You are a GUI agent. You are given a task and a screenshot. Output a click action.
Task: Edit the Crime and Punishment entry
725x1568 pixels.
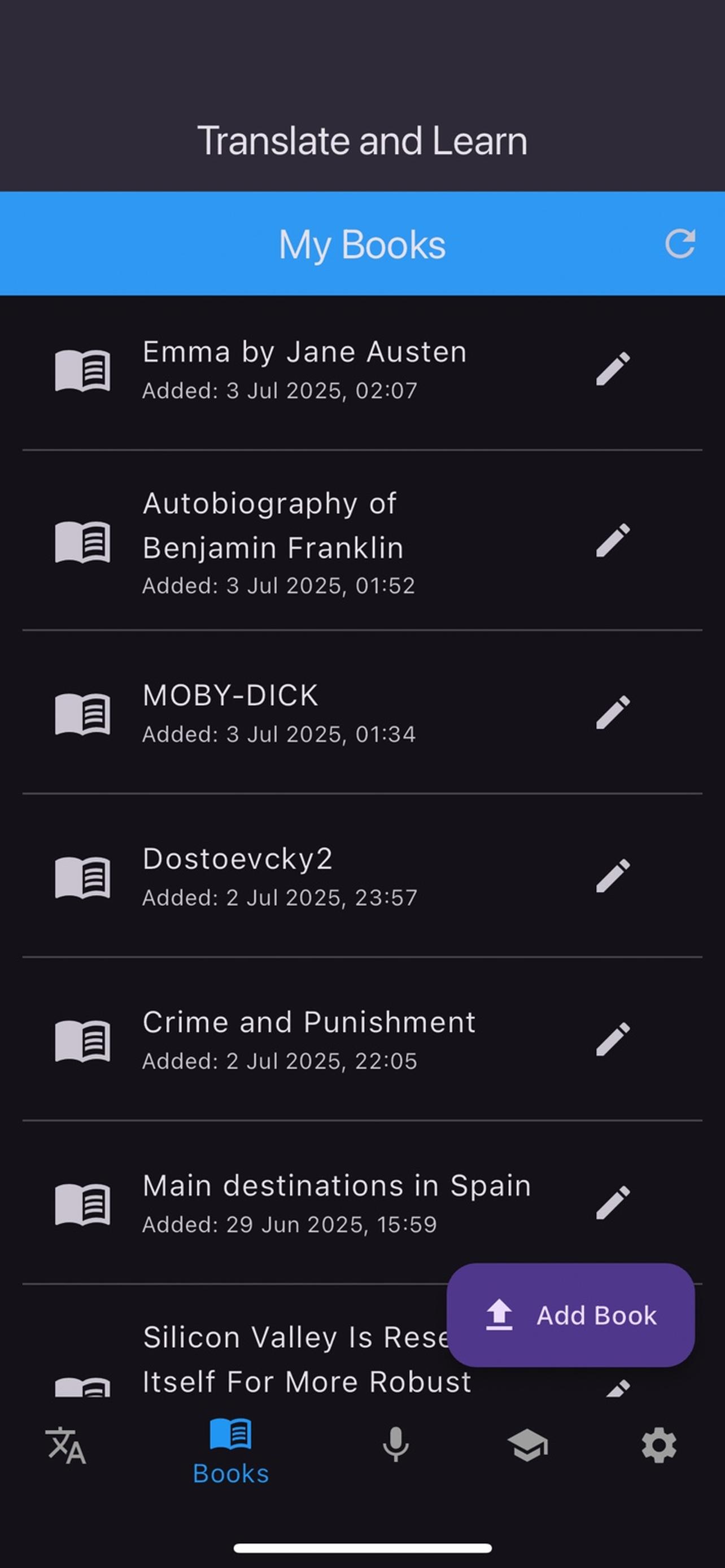click(613, 1039)
